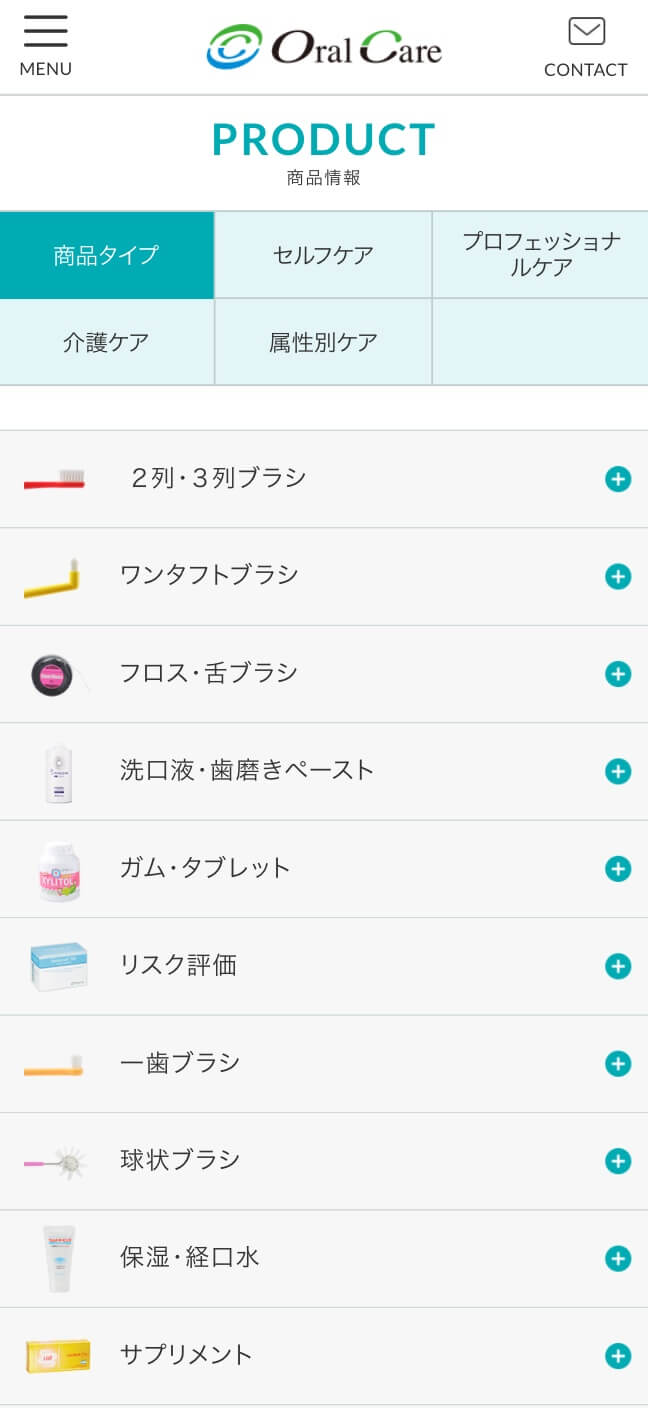Select the 商品タイプ tab
The height and width of the screenshot is (1408, 648).
pyautogui.click(x=107, y=255)
